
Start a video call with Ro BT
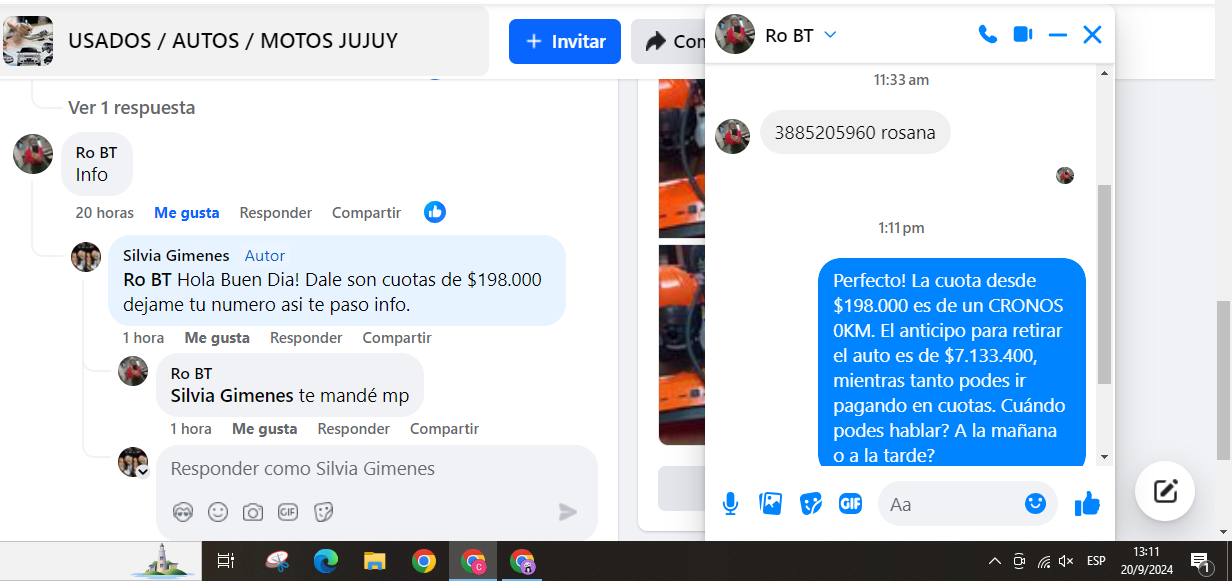pyautogui.click(x=1022, y=35)
